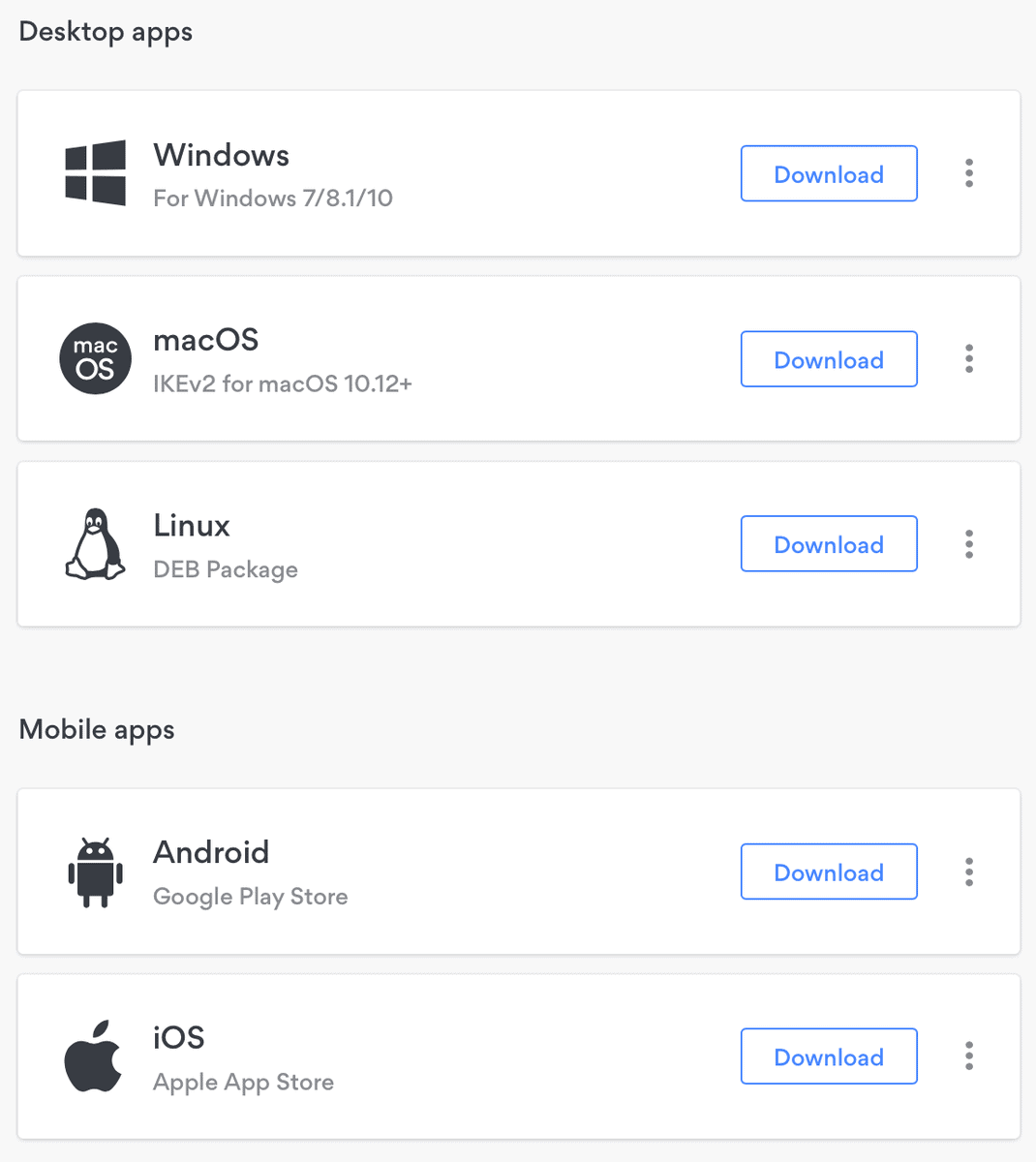Download the Android app
Viewport: 1036px width, 1162px height.
coord(828,871)
